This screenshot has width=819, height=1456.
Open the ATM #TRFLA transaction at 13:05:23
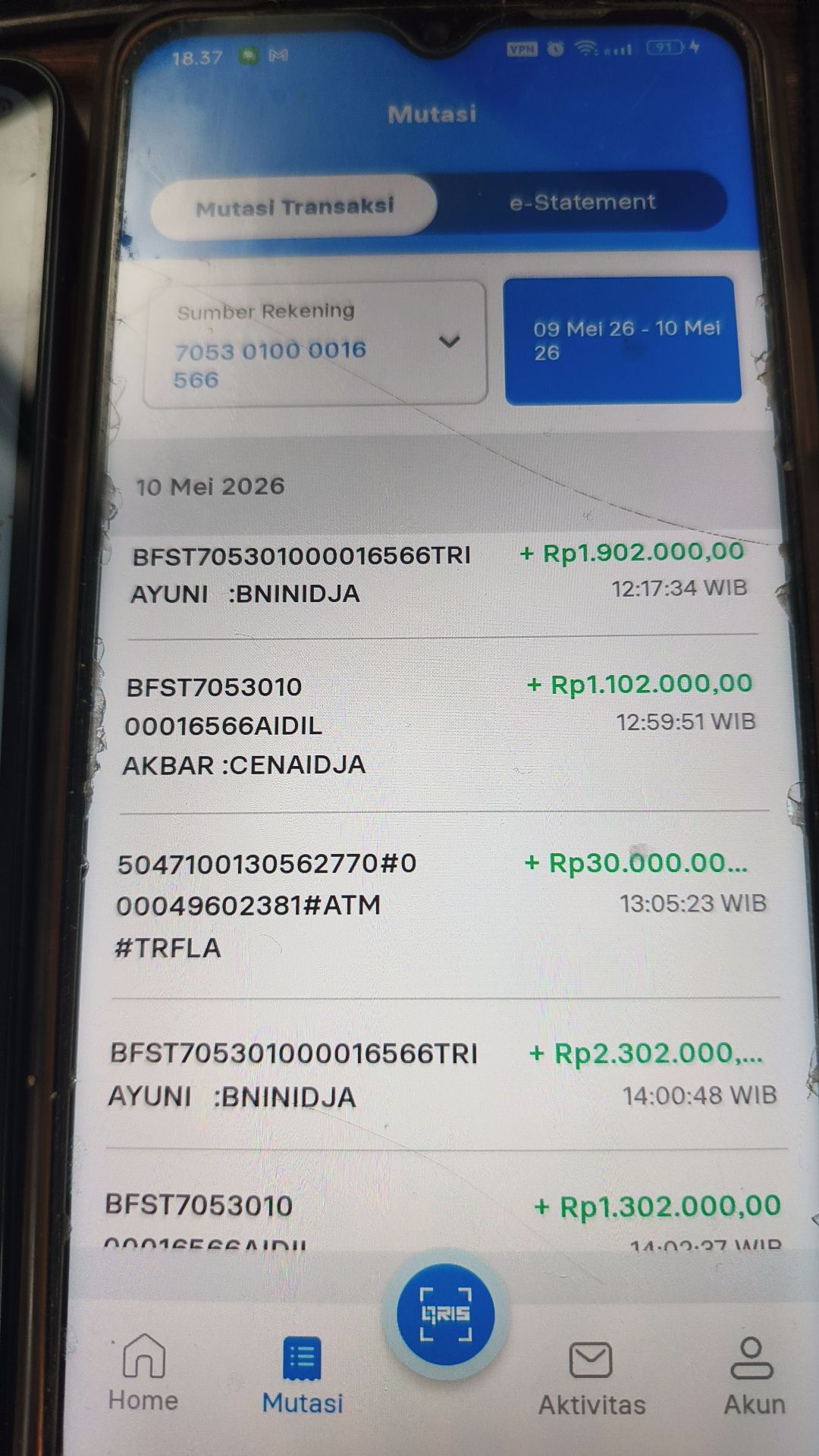click(x=444, y=905)
